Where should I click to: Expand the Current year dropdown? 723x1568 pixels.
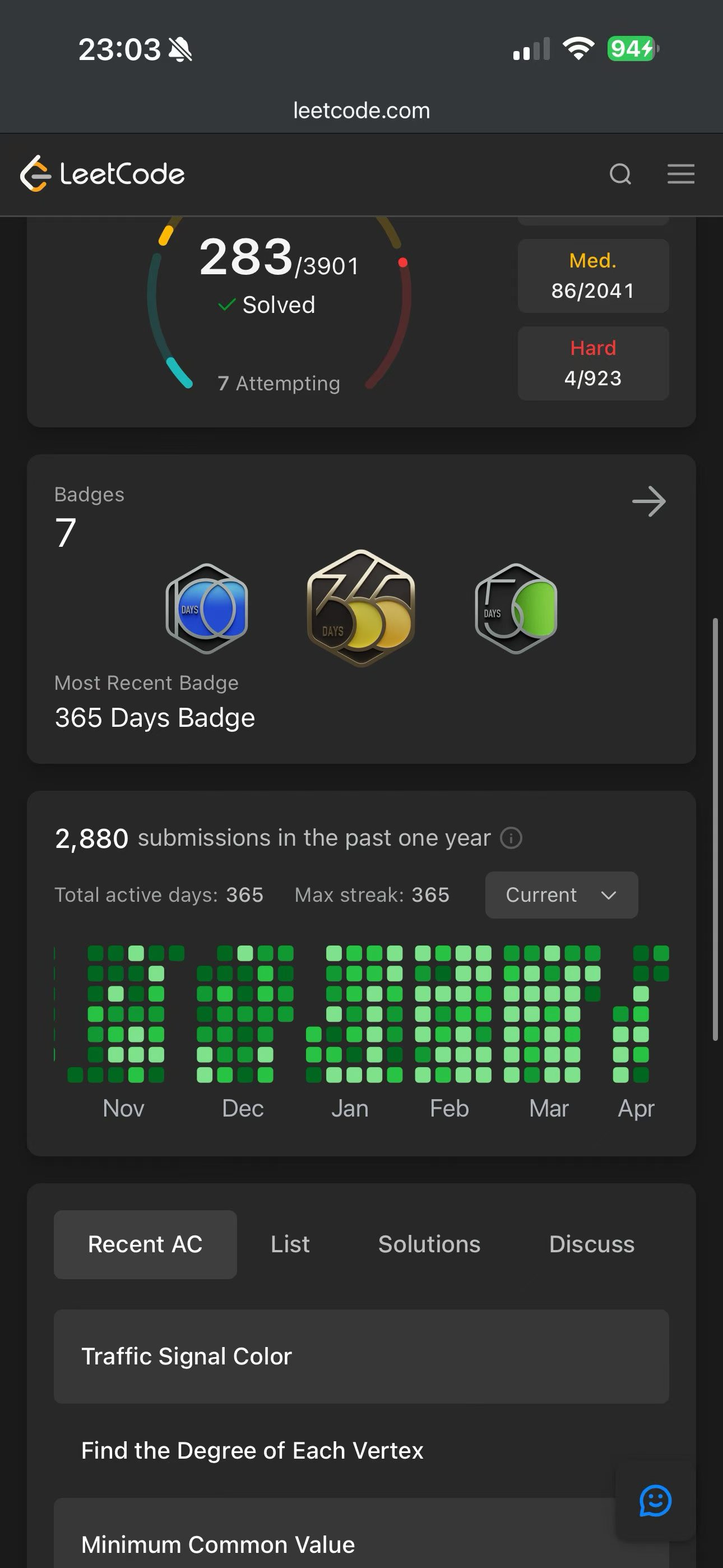click(x=561, y=895)
